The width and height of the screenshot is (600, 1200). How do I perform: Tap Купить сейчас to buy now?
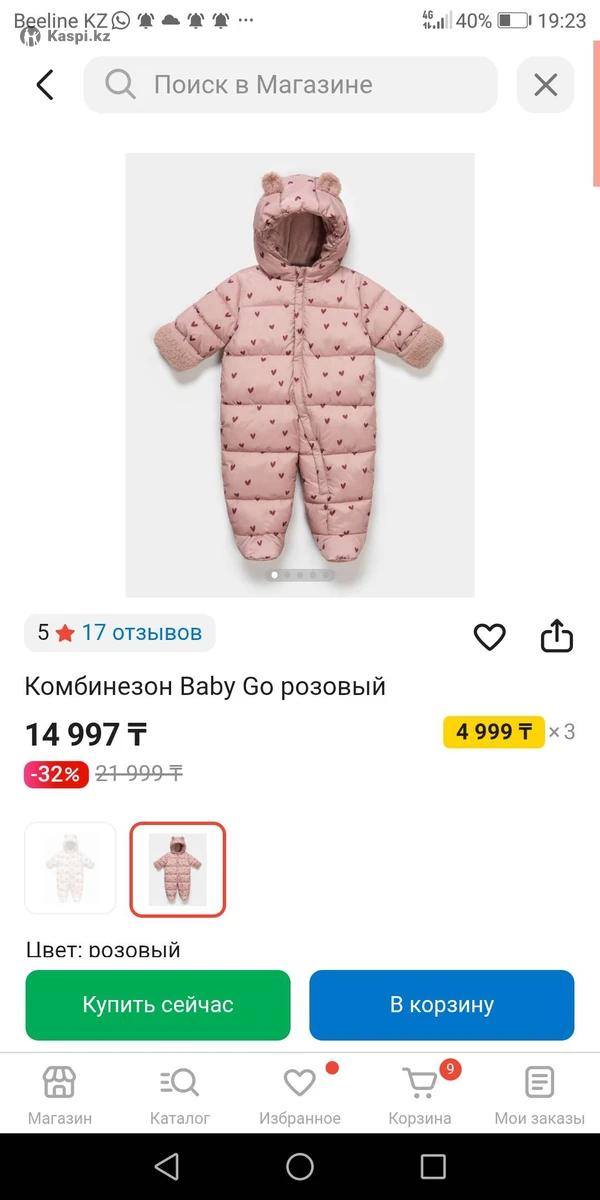(x=158, y=1005)
